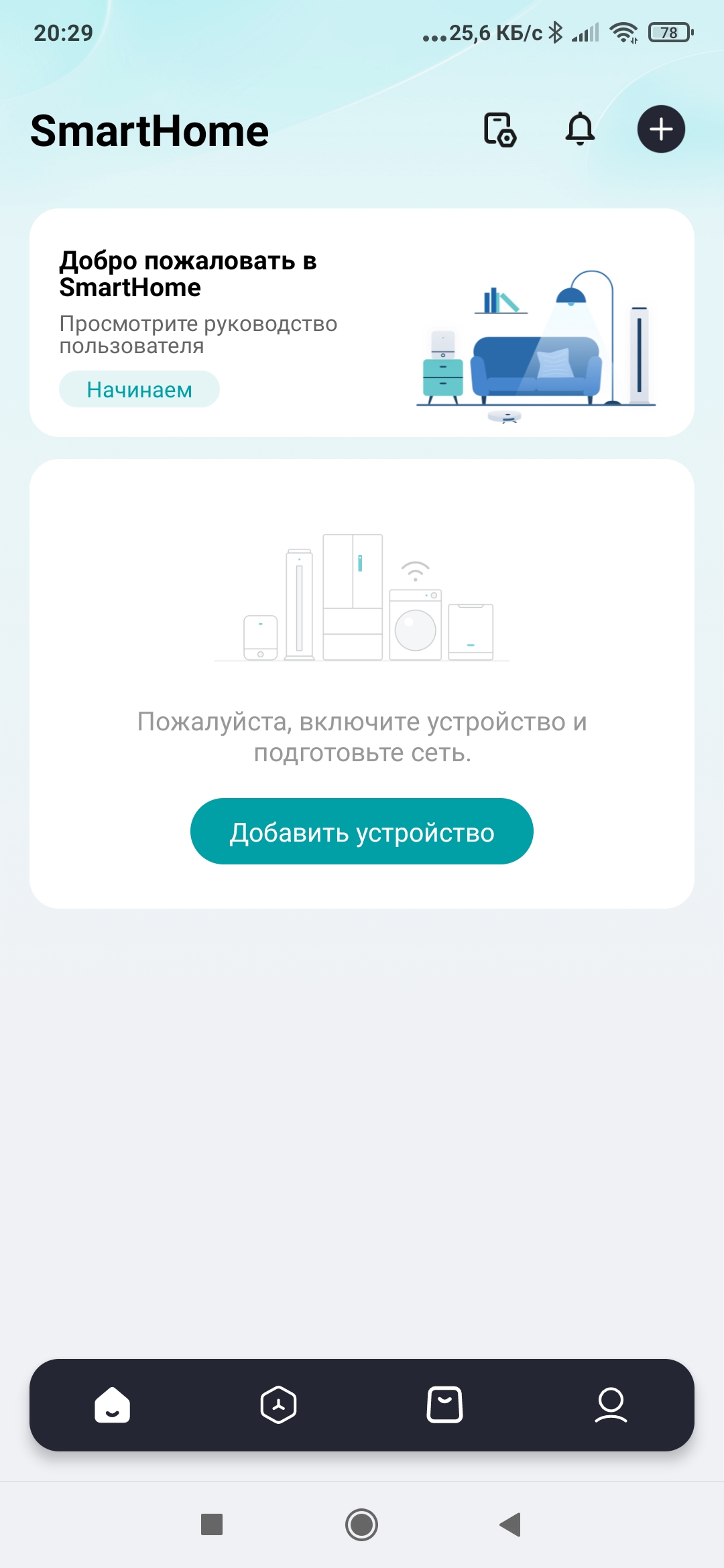Switch to the home tab
This screenshot has height=1568, width=724.
coord(113,1404)
